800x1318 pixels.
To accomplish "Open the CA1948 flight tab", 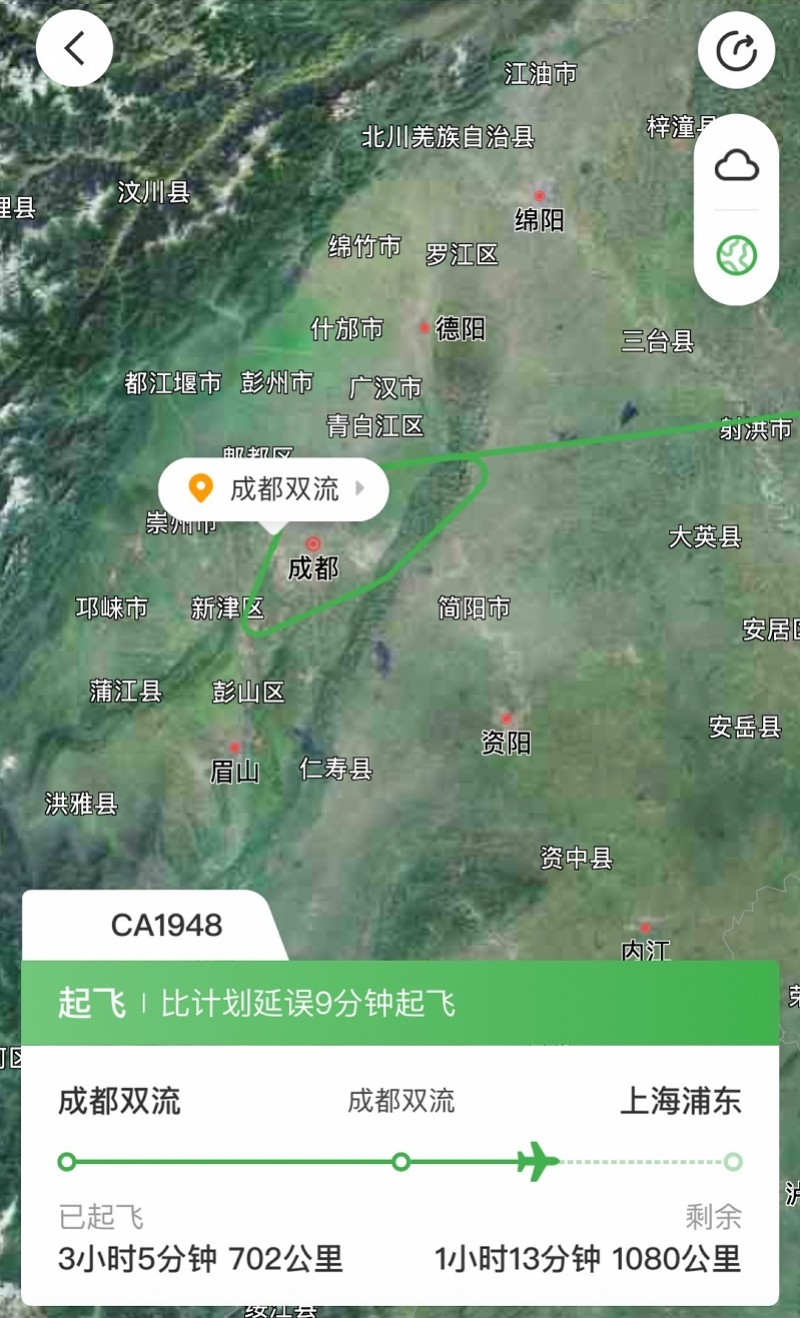I will tap(166, 925).
